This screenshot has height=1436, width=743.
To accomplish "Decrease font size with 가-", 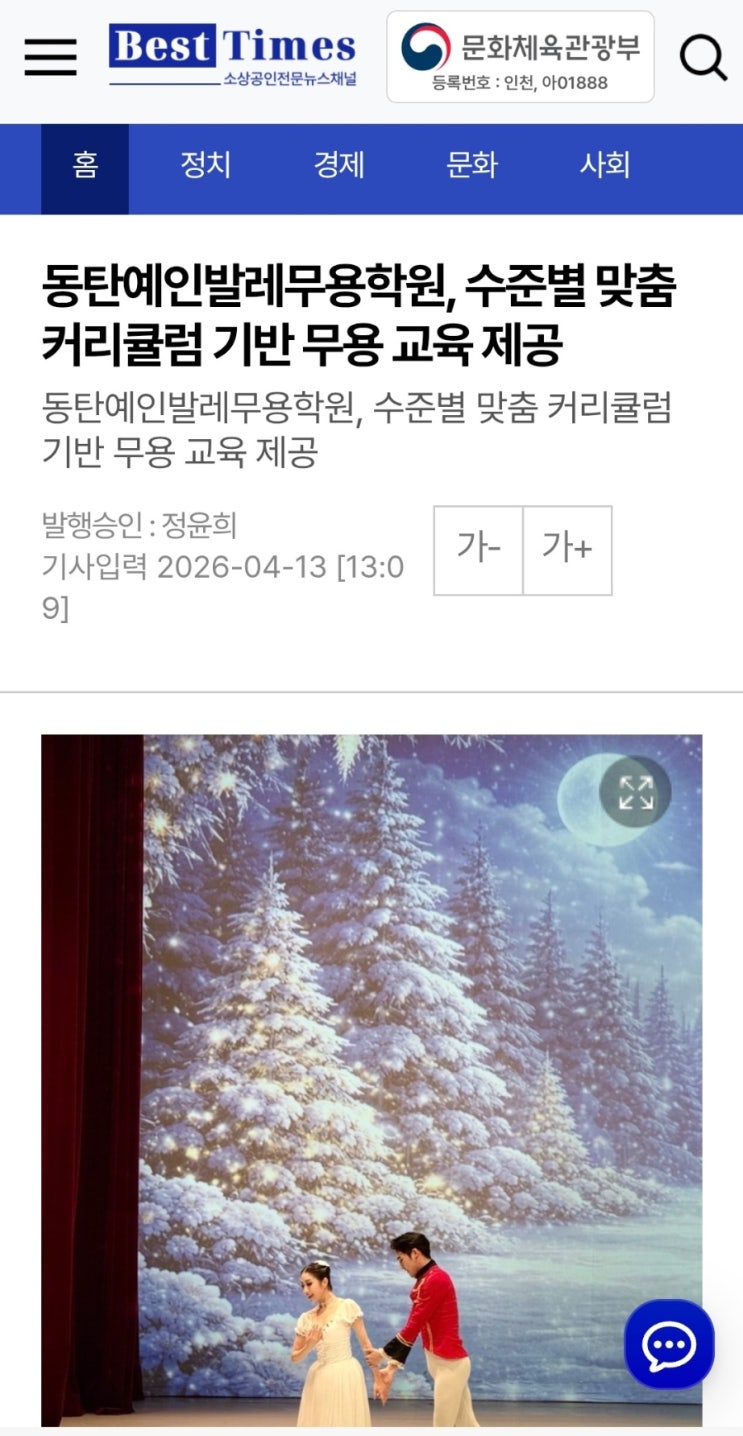I will pyautogui.click(x=478, y=550).
